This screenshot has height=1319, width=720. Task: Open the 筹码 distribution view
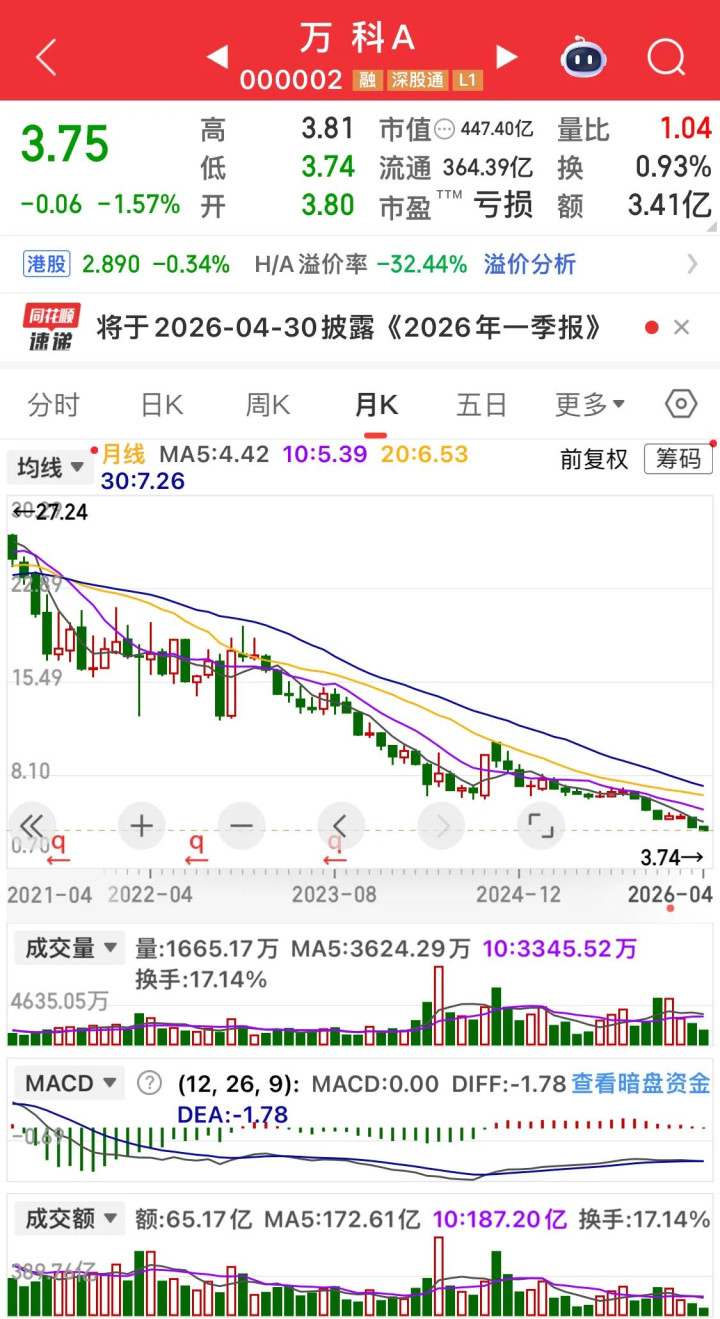(x=678, y=459)
